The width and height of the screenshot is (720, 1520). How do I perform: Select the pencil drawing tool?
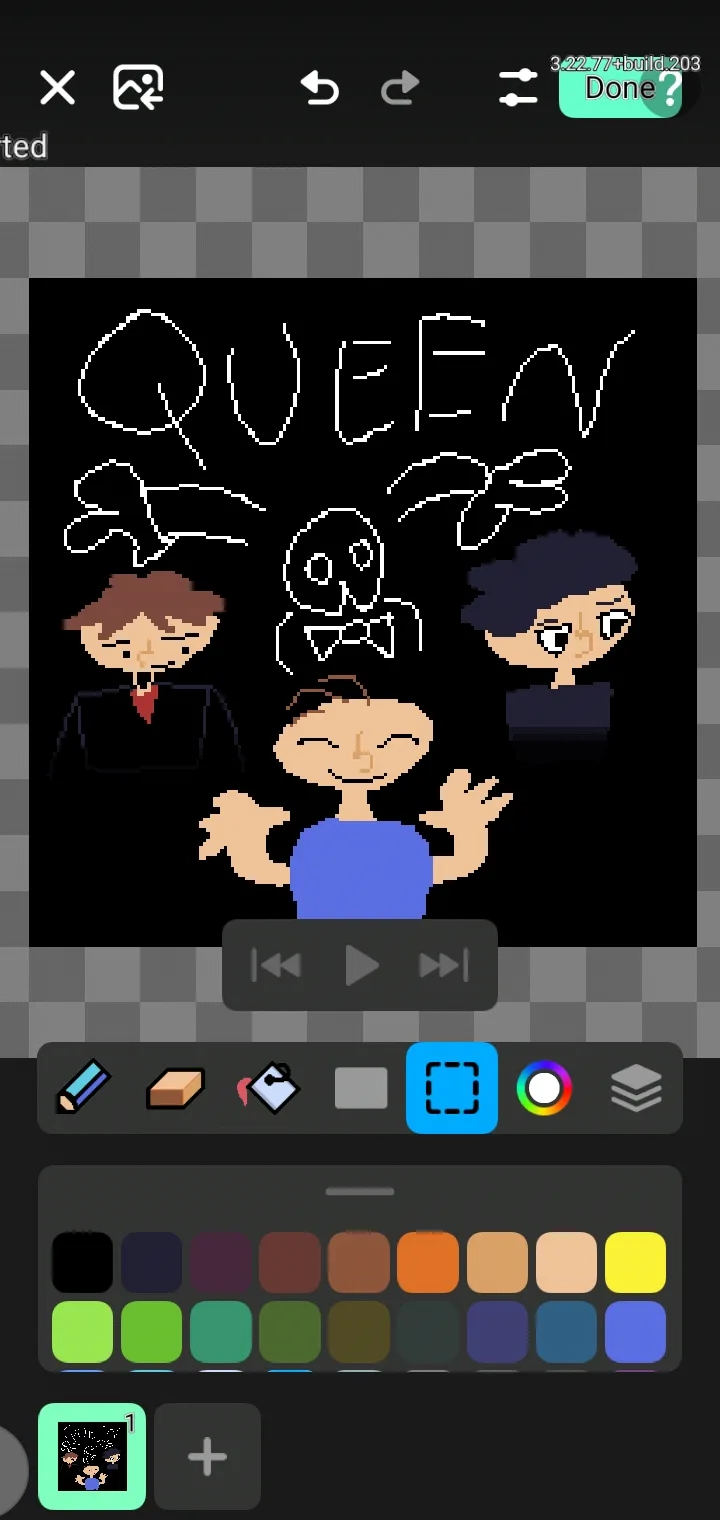pyautogui.click(x=84, y=1088)
